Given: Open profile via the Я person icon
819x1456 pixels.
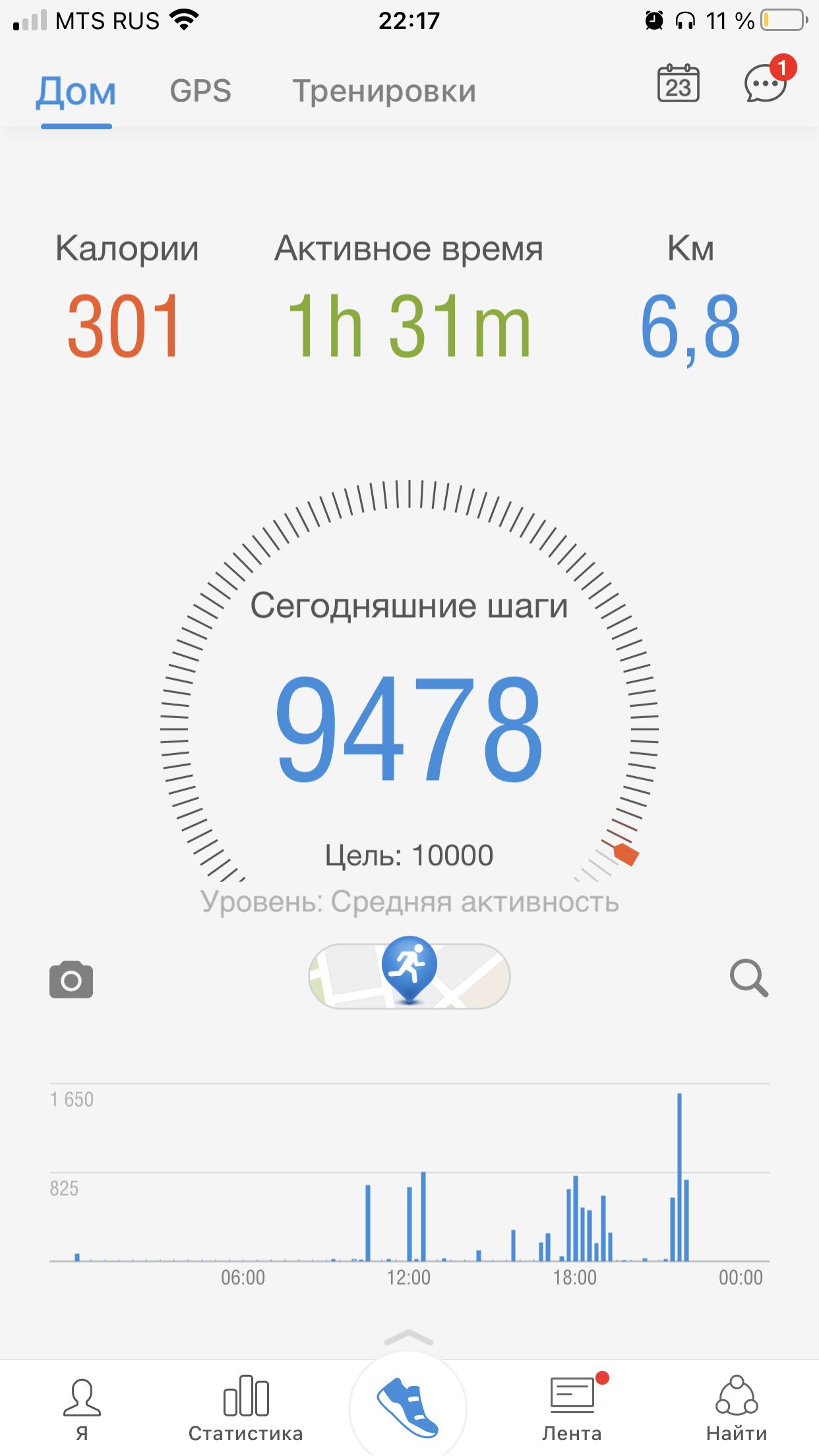Looking at the screenshot, I should tap(82, 1399).
